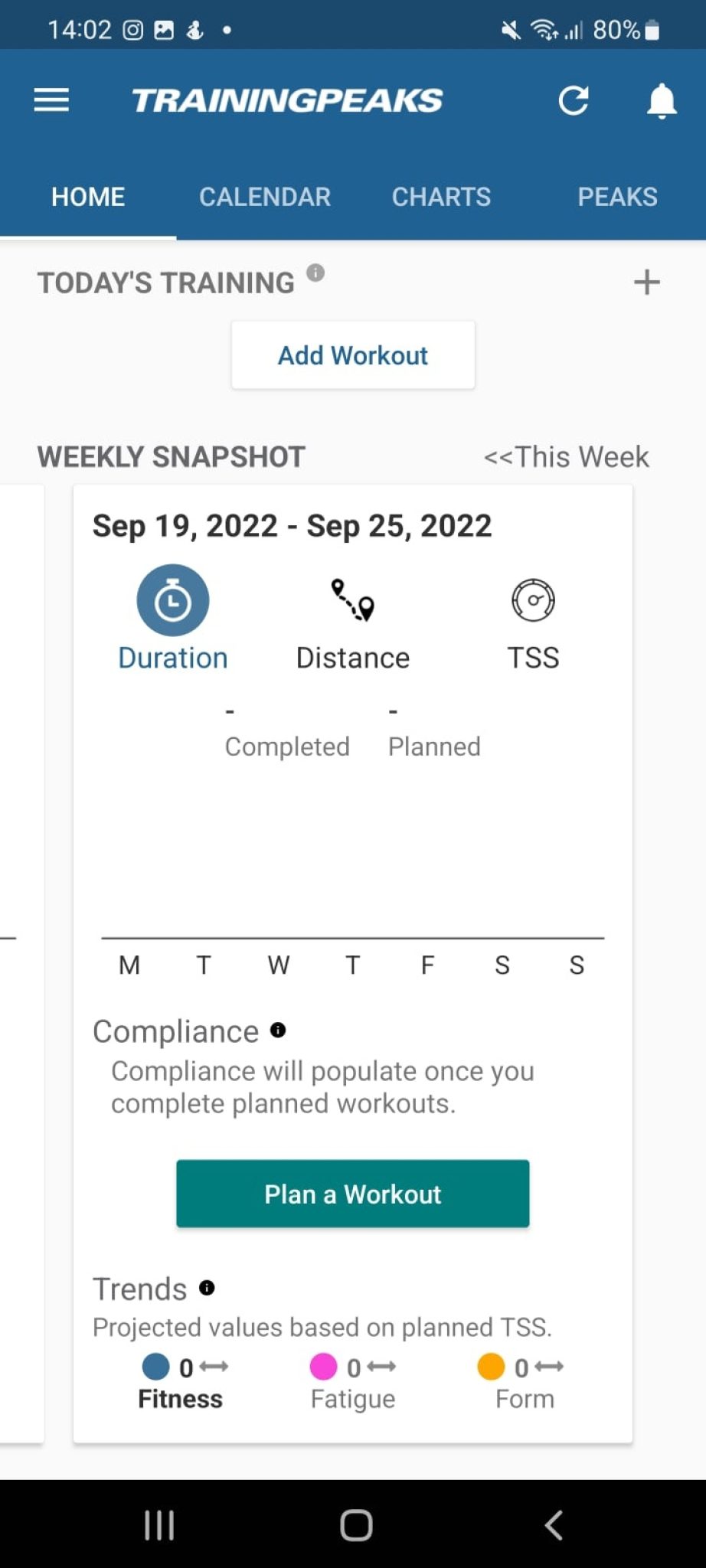Tap the Add Workout button

click(x=353, y=355)
